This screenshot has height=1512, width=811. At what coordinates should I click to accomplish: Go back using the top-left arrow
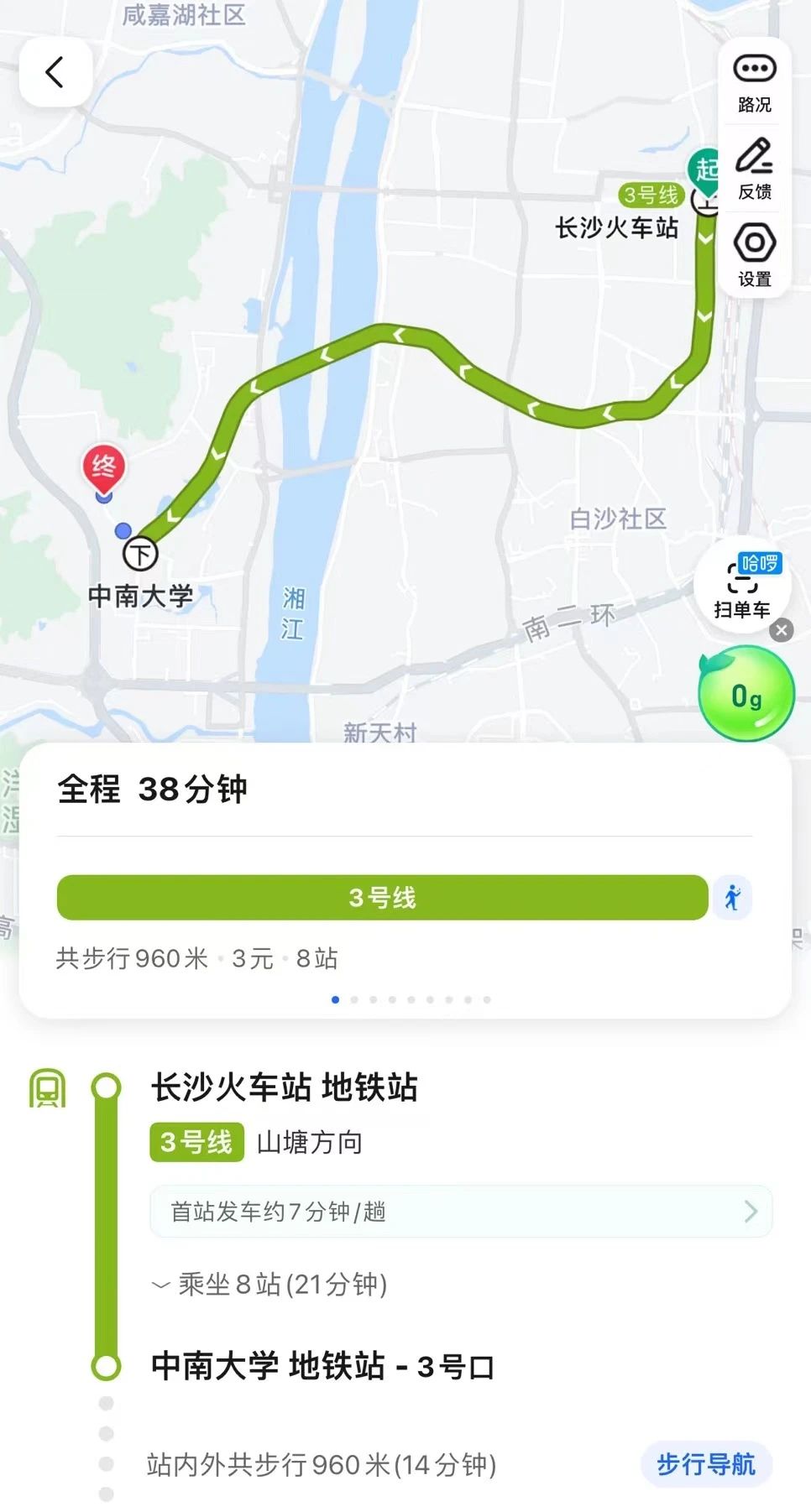55,72
